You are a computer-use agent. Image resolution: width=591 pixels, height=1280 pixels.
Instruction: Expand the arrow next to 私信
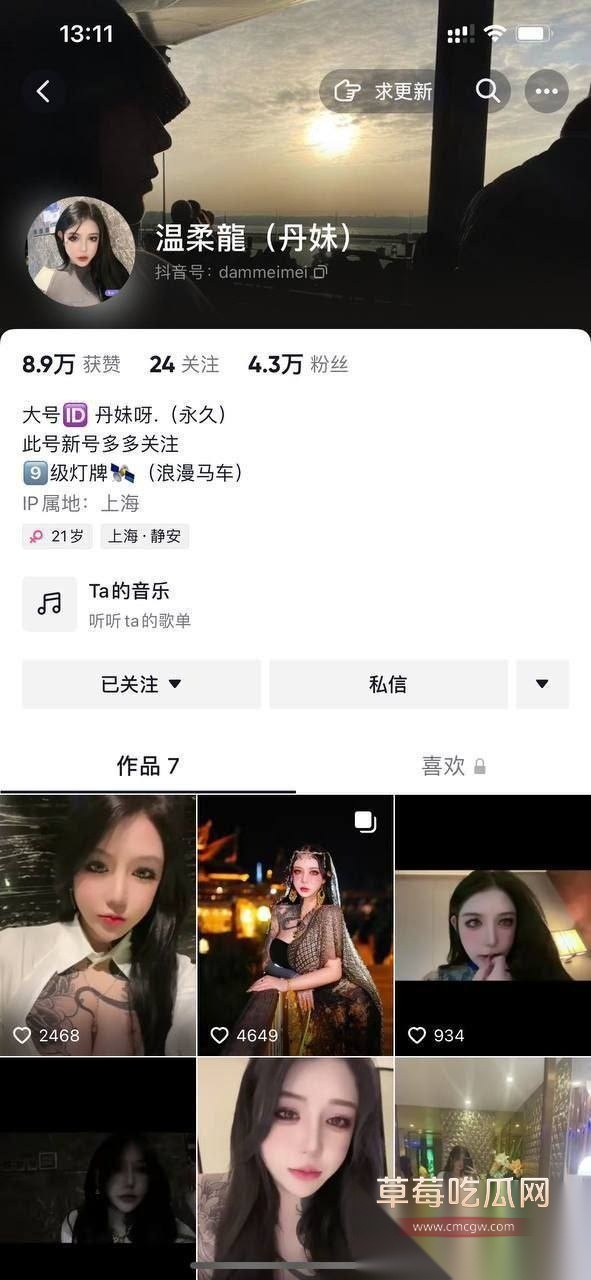[542, 684]
